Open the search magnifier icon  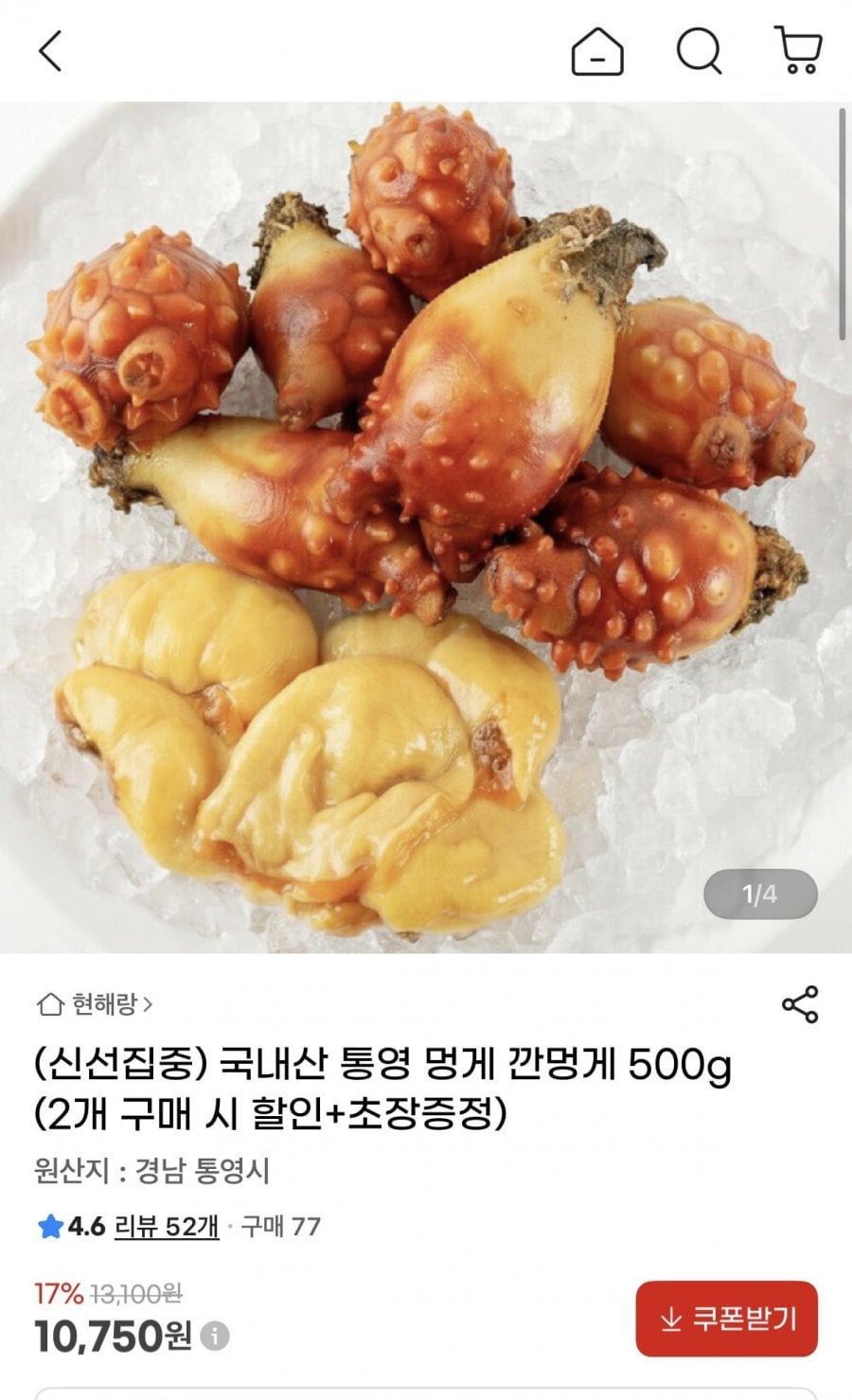tap(699, 50)
